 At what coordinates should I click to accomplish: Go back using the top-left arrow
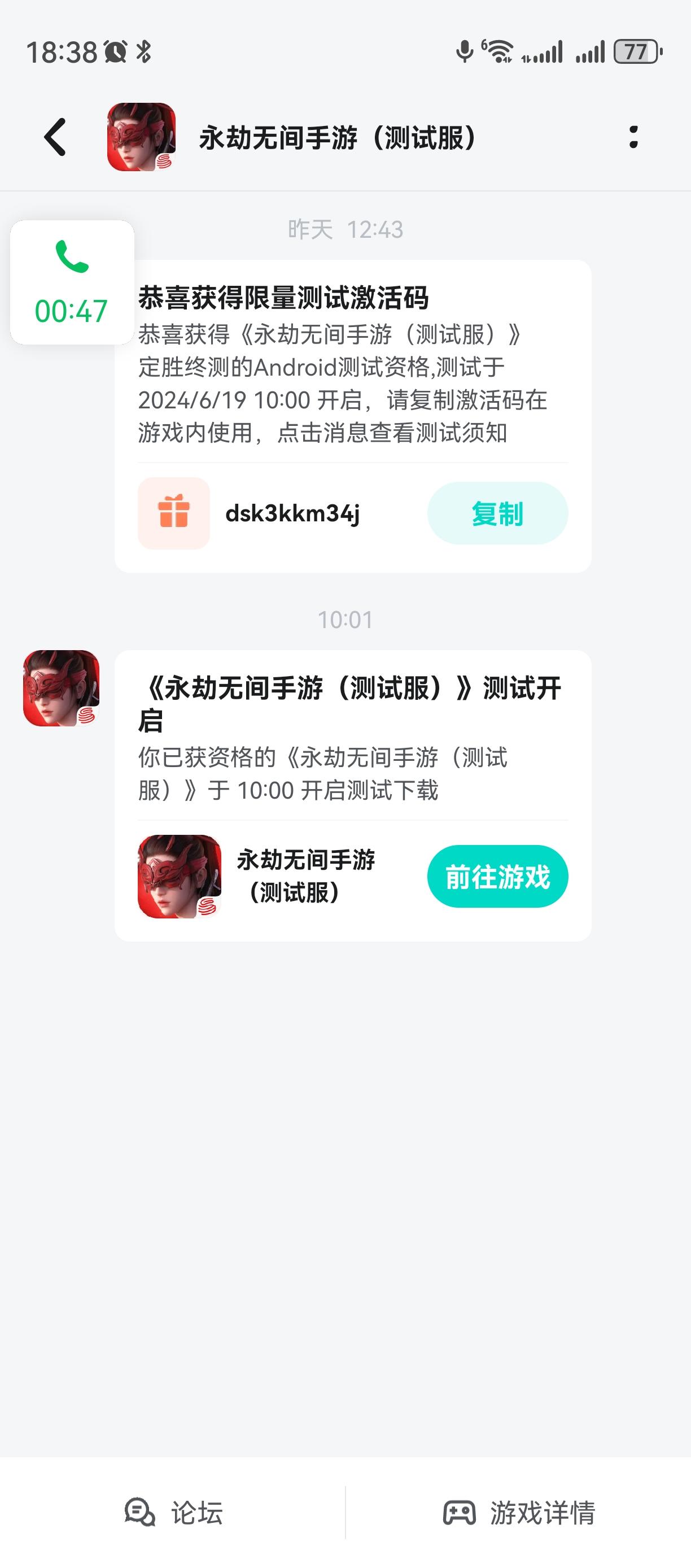55,137
